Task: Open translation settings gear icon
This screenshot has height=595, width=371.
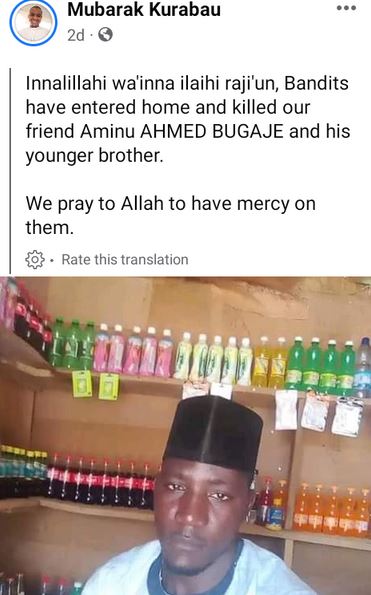Action: pyautogui.click(x=35, y=260)
